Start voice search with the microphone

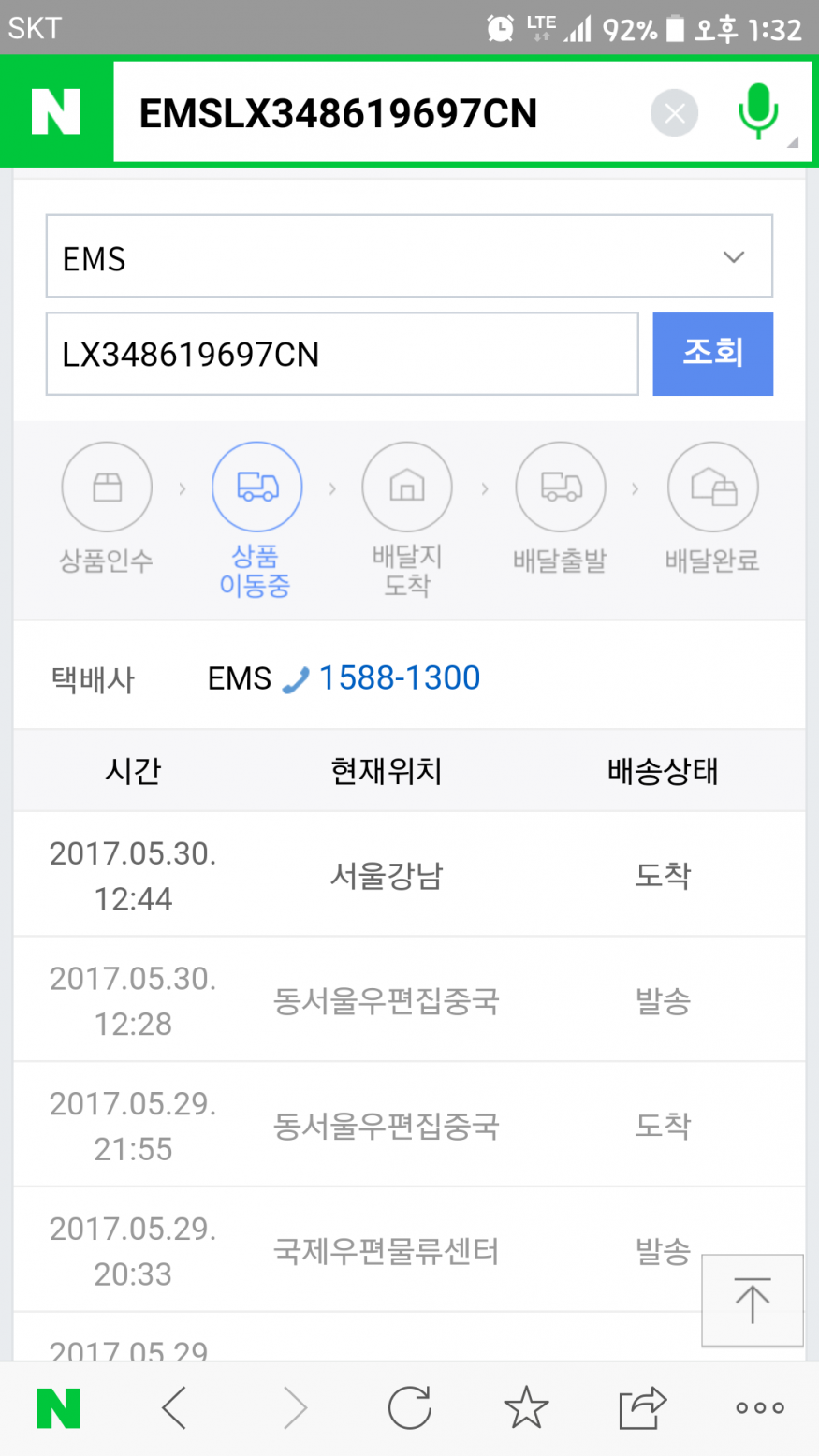point(758,111)
